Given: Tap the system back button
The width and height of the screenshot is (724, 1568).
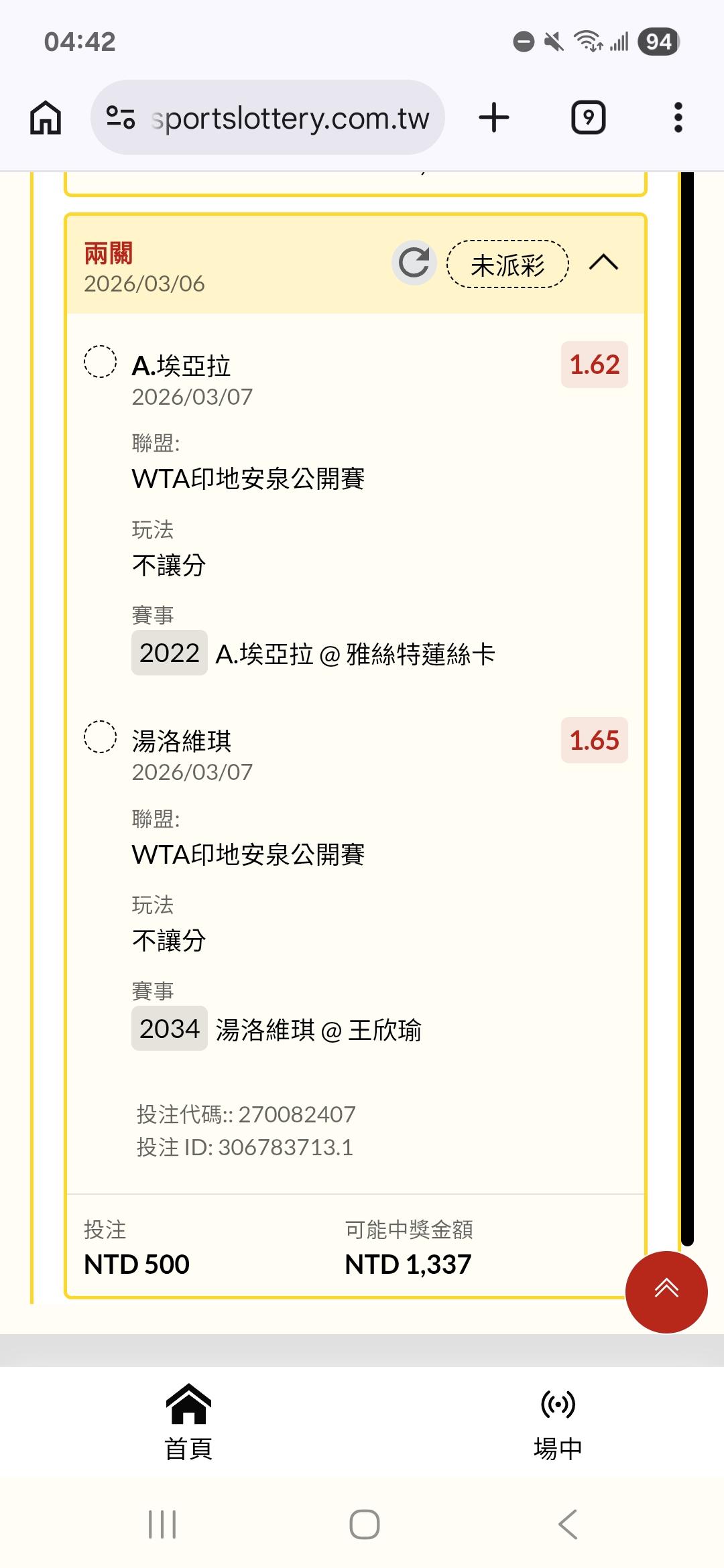Looking at the screenshot, I should pyautogui.click(x=567, y=1524).
